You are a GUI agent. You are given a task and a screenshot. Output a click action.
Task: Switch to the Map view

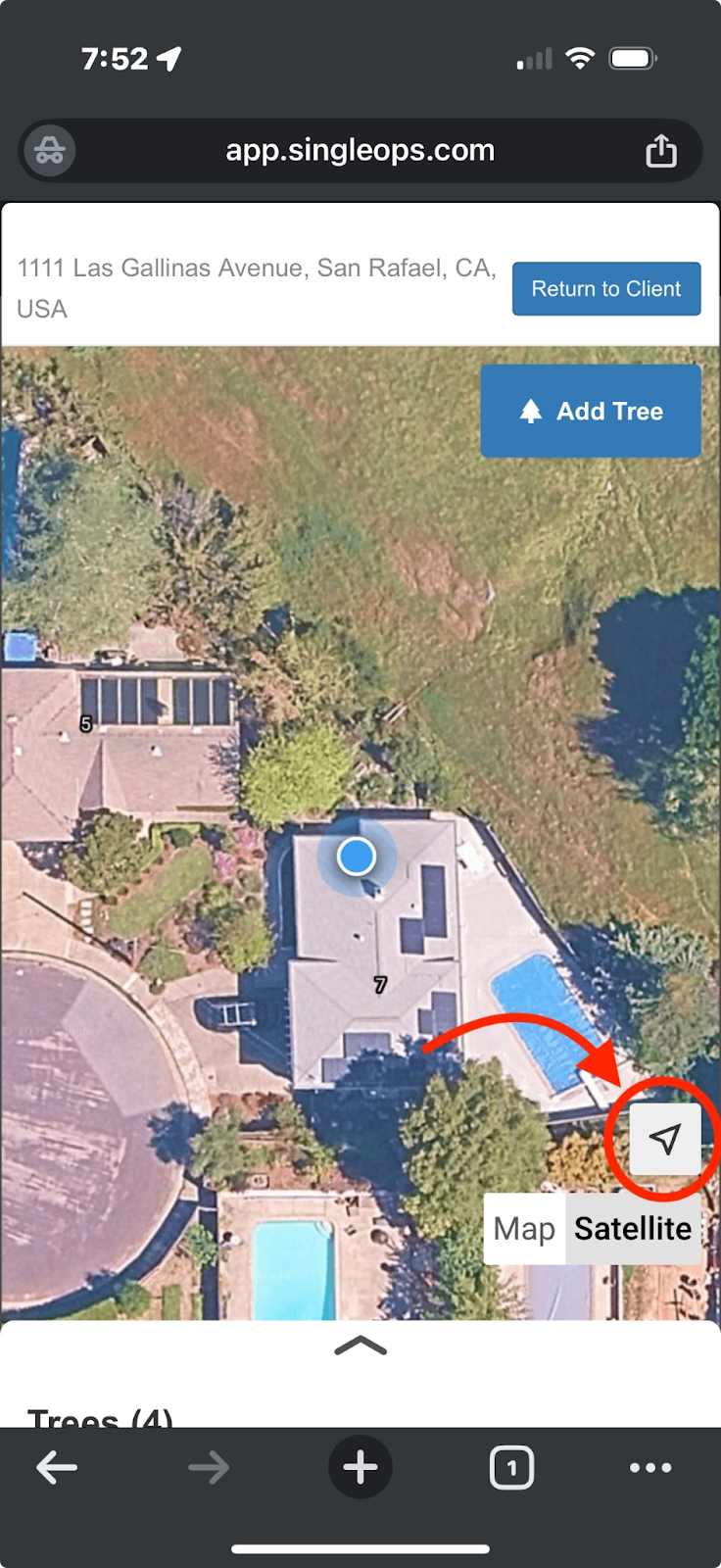tap(524, 1229)
